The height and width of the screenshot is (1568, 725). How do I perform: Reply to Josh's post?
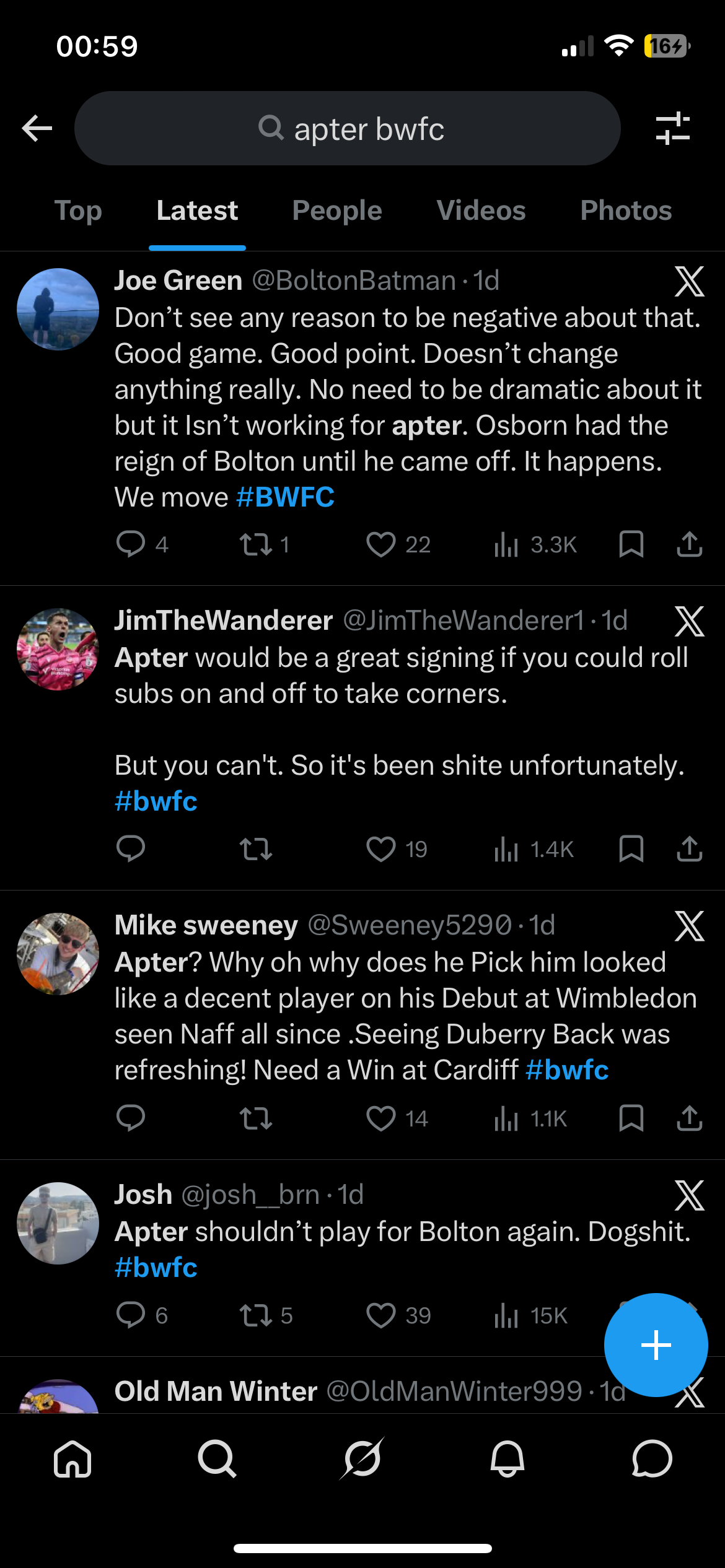131,1315
